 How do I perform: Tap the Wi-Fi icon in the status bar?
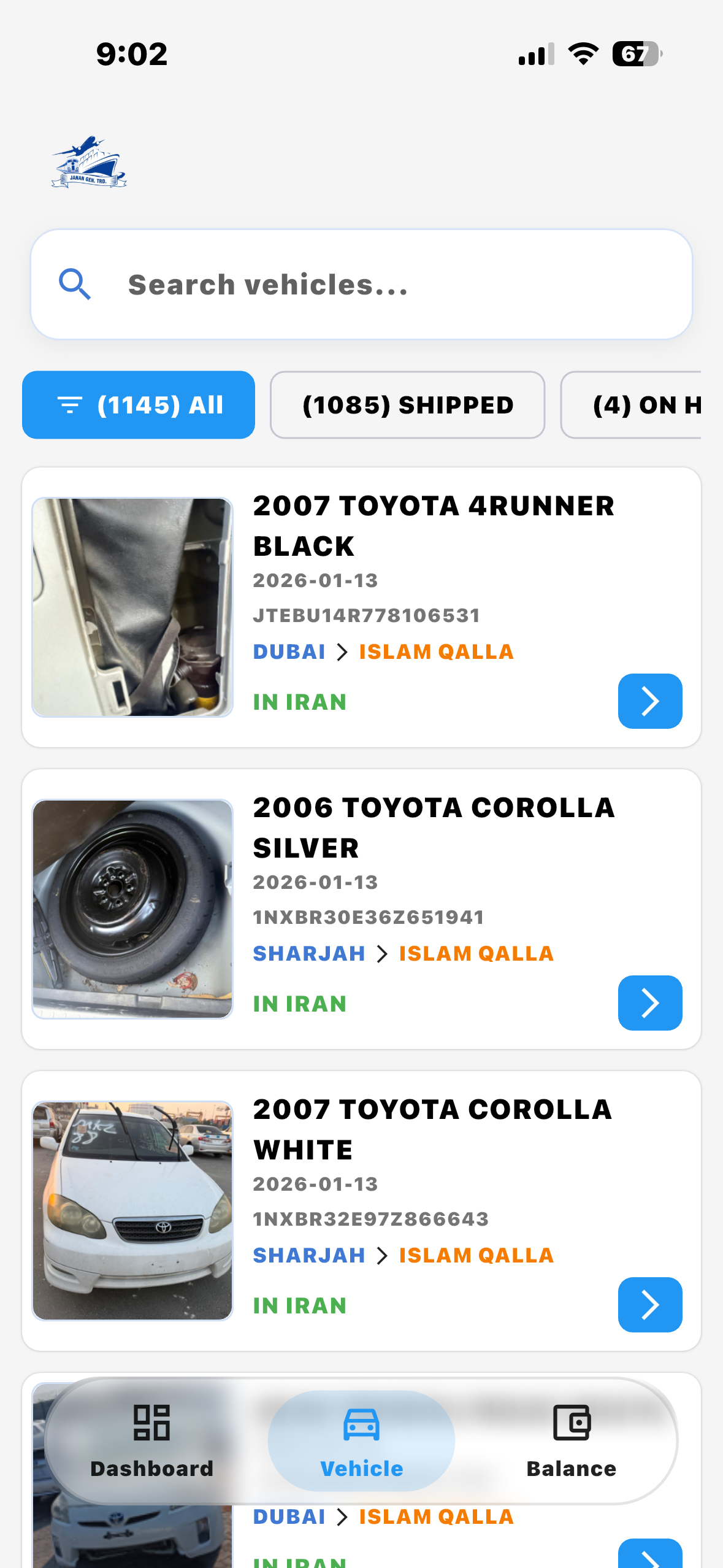click(581, 53)
